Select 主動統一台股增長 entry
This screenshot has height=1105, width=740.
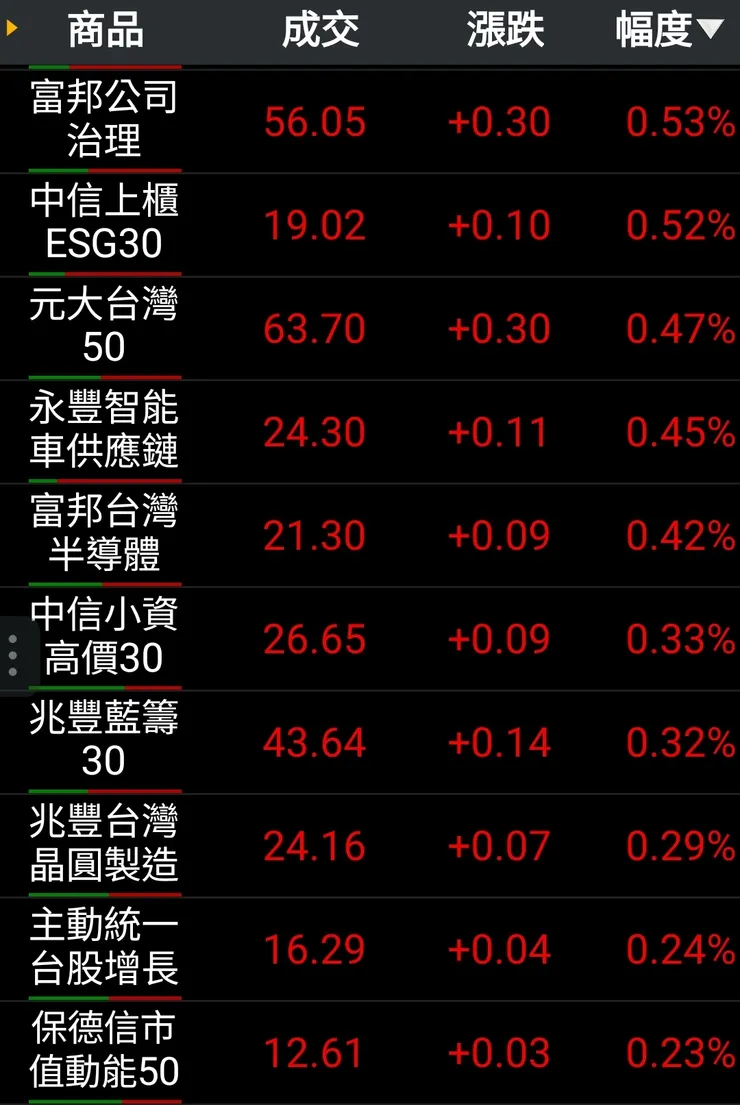pyautogui.click(x=104, y=949)
